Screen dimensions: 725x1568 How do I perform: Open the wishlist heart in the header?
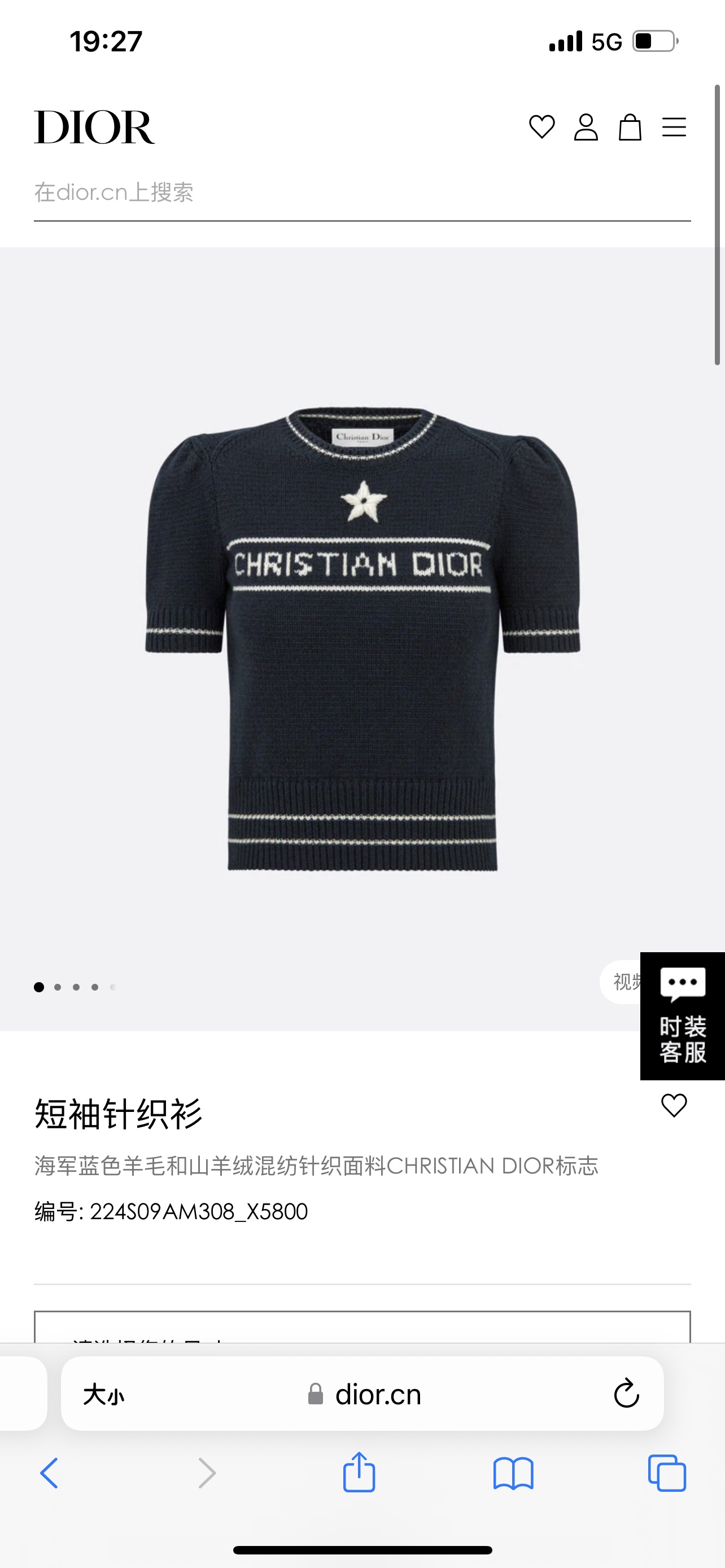541,127
